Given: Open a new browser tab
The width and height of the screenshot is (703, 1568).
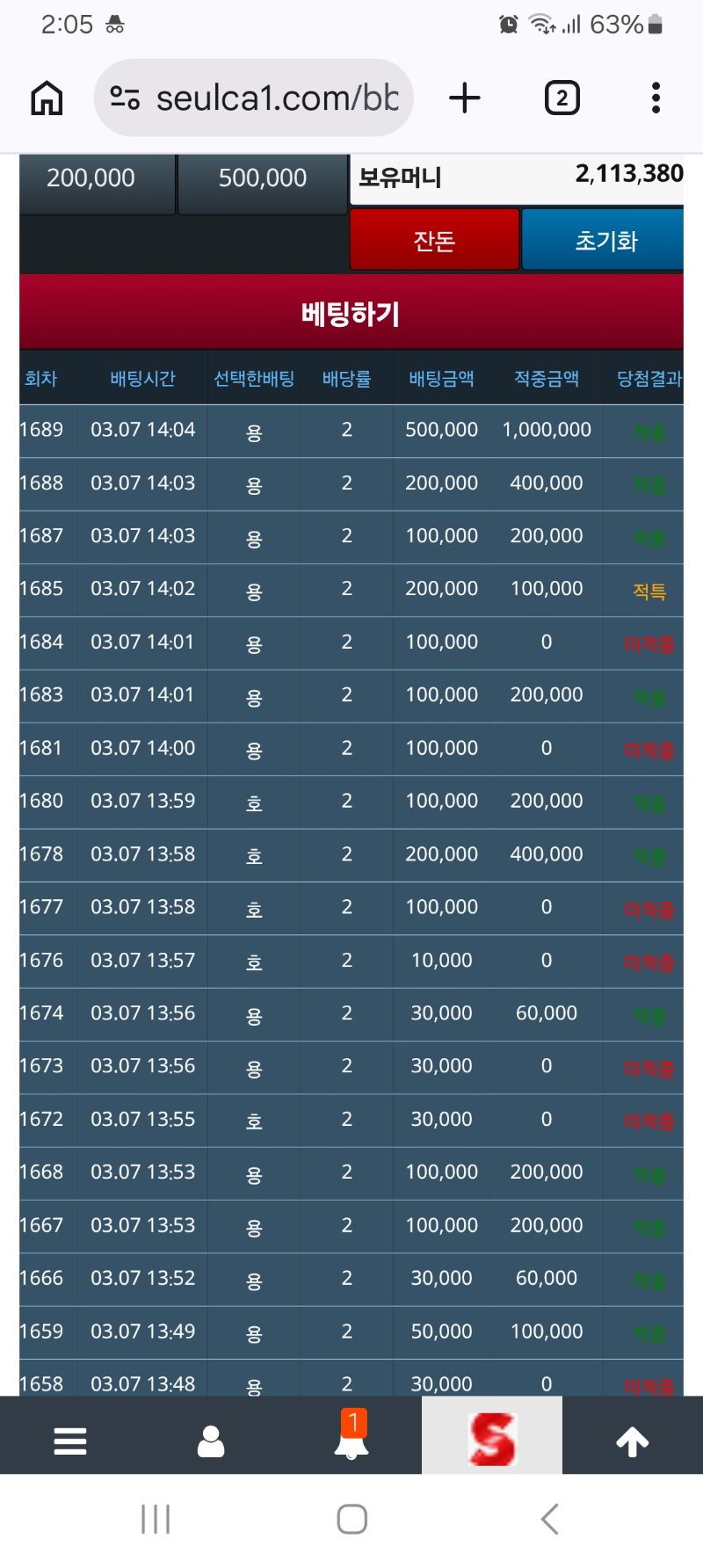Looking at the screenshot, I should point(464,98).
